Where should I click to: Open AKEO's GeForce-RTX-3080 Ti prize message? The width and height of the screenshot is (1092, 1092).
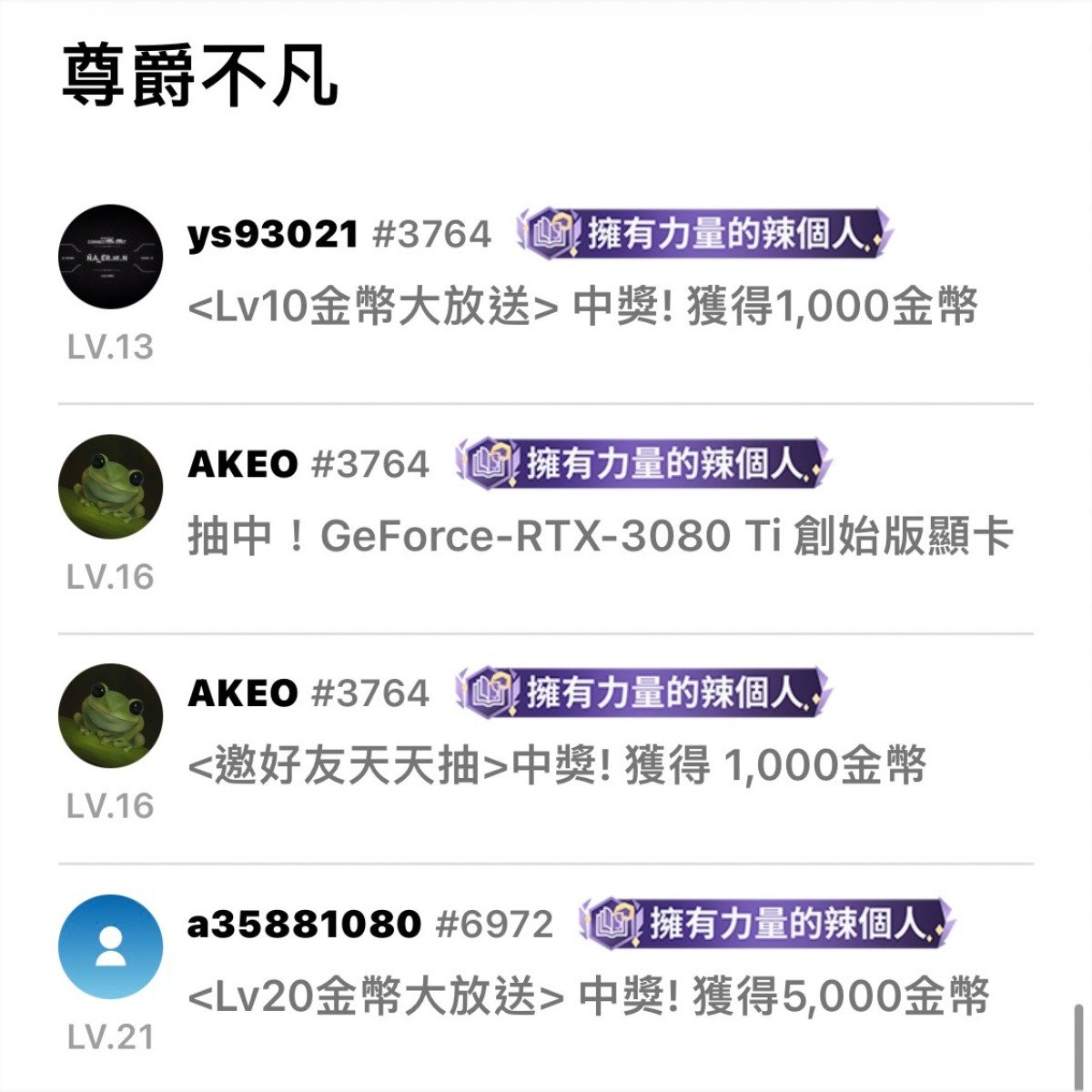(600, 537)
